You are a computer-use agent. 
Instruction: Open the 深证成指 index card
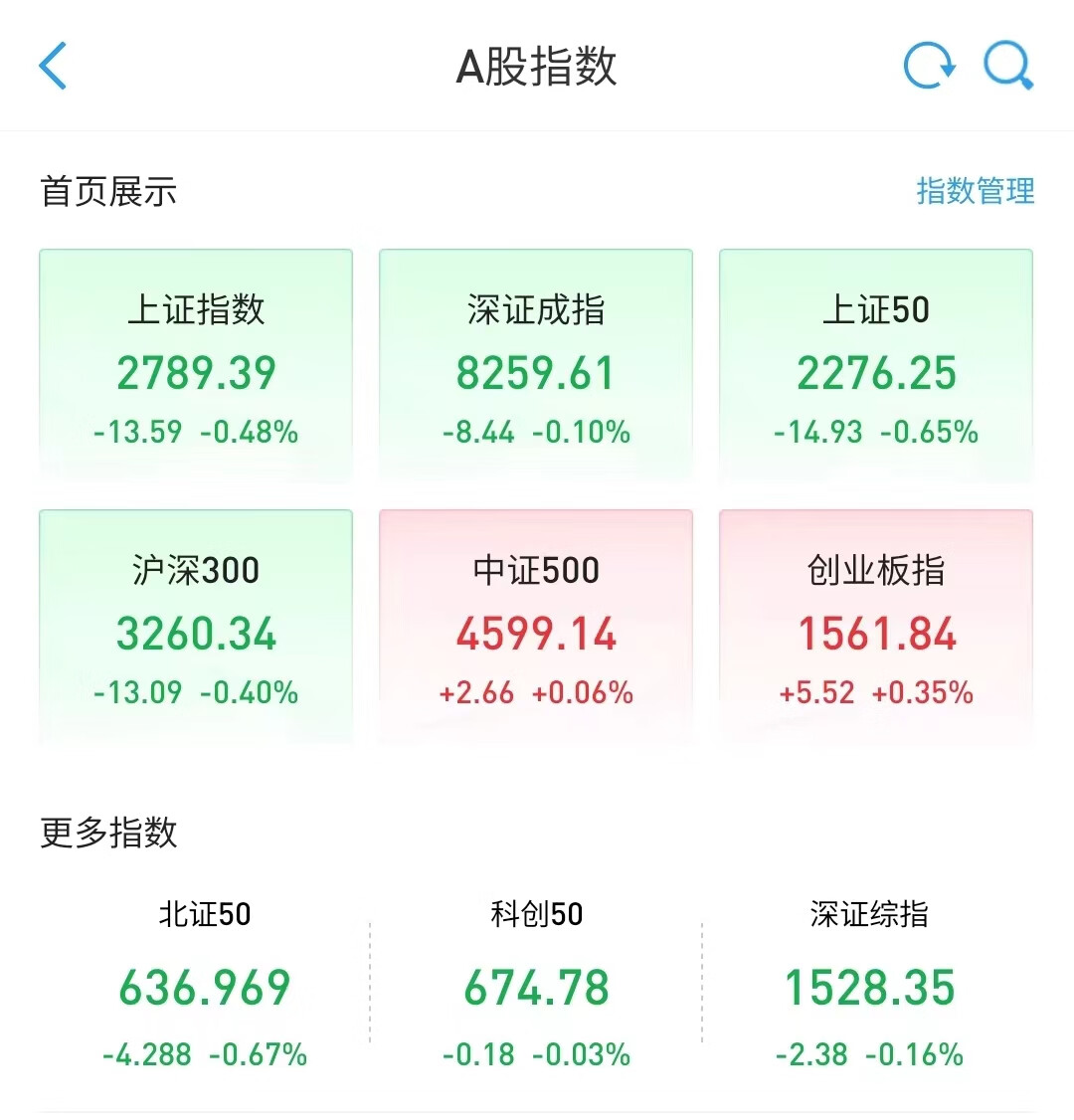click(535, 365)
